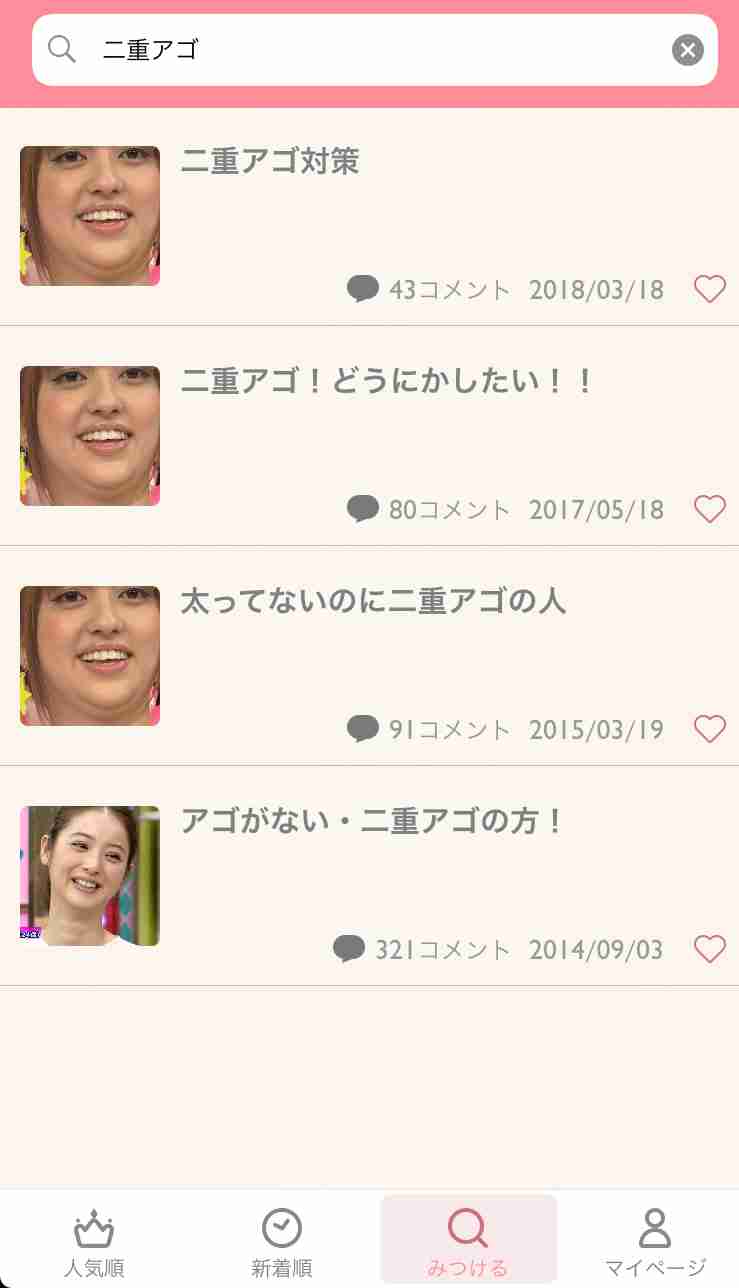
Task: Switch to the 人気順 tab
Action: (x=94, y=1241)
